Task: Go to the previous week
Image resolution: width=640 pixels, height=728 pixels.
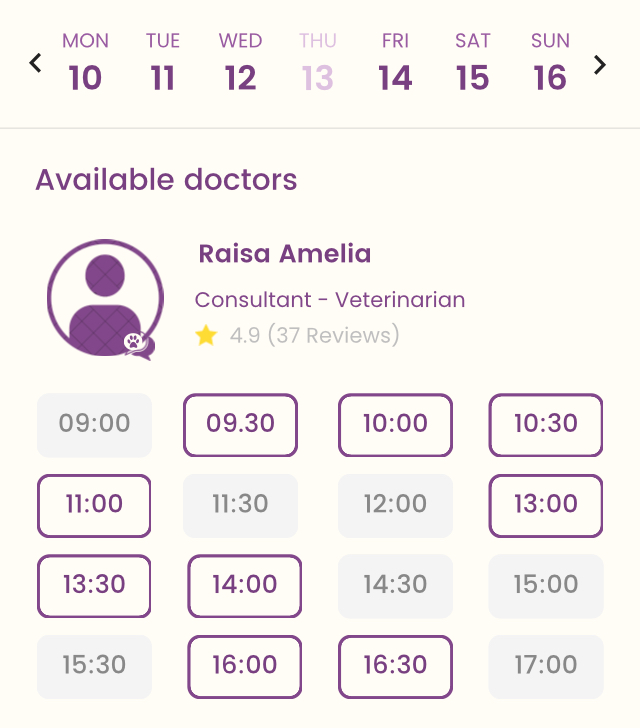Action: (x=36, y=64)
